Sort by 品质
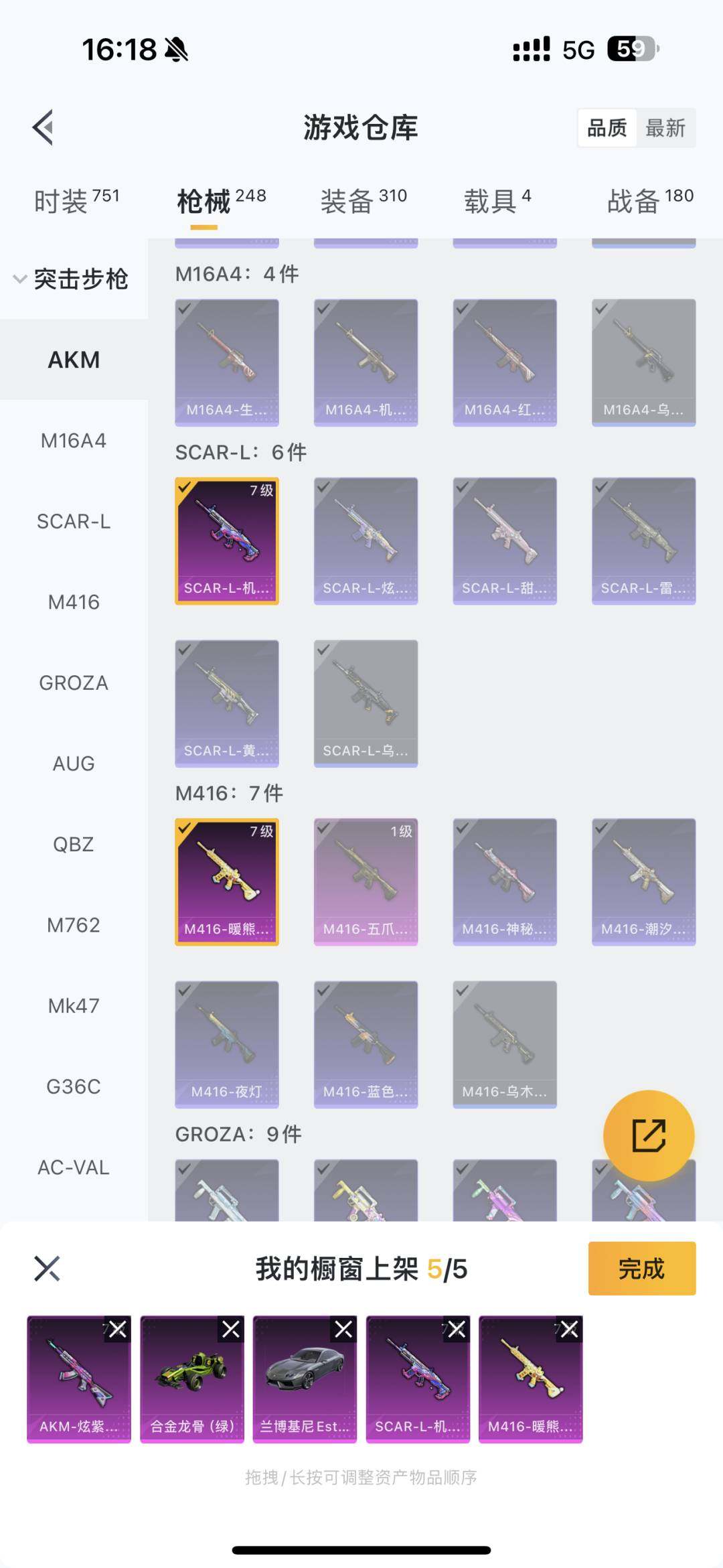The image size is (723, 1568). (x=607, y=128)
